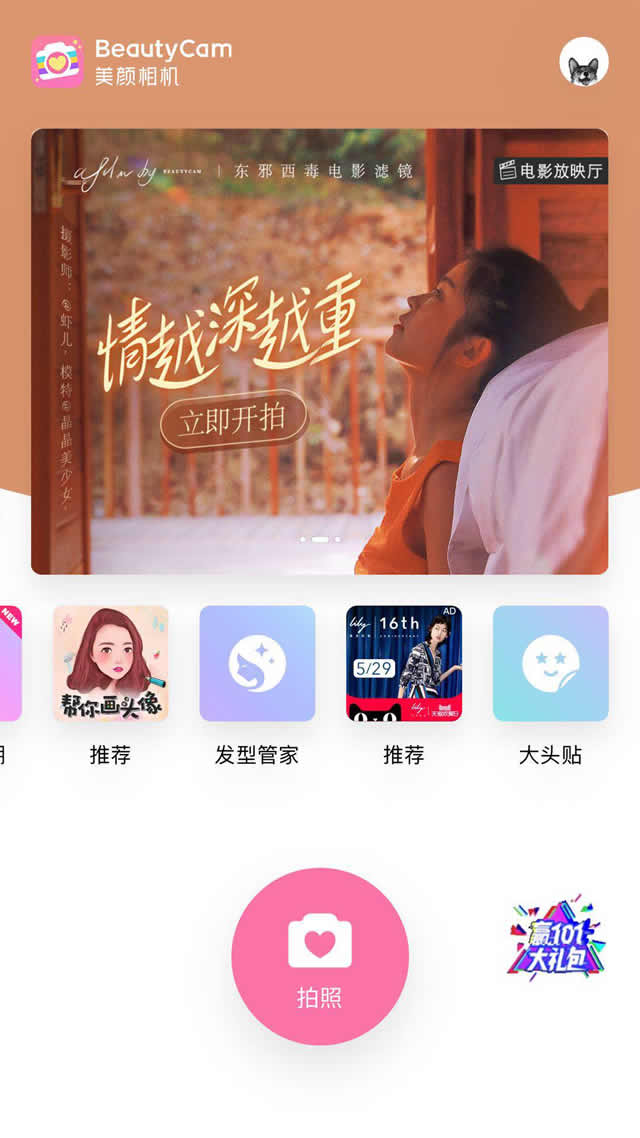Open 大头贴 sticker feature
Viewport: 640px width, 1138px height.
pyautogui.click(x=550, y=664)
